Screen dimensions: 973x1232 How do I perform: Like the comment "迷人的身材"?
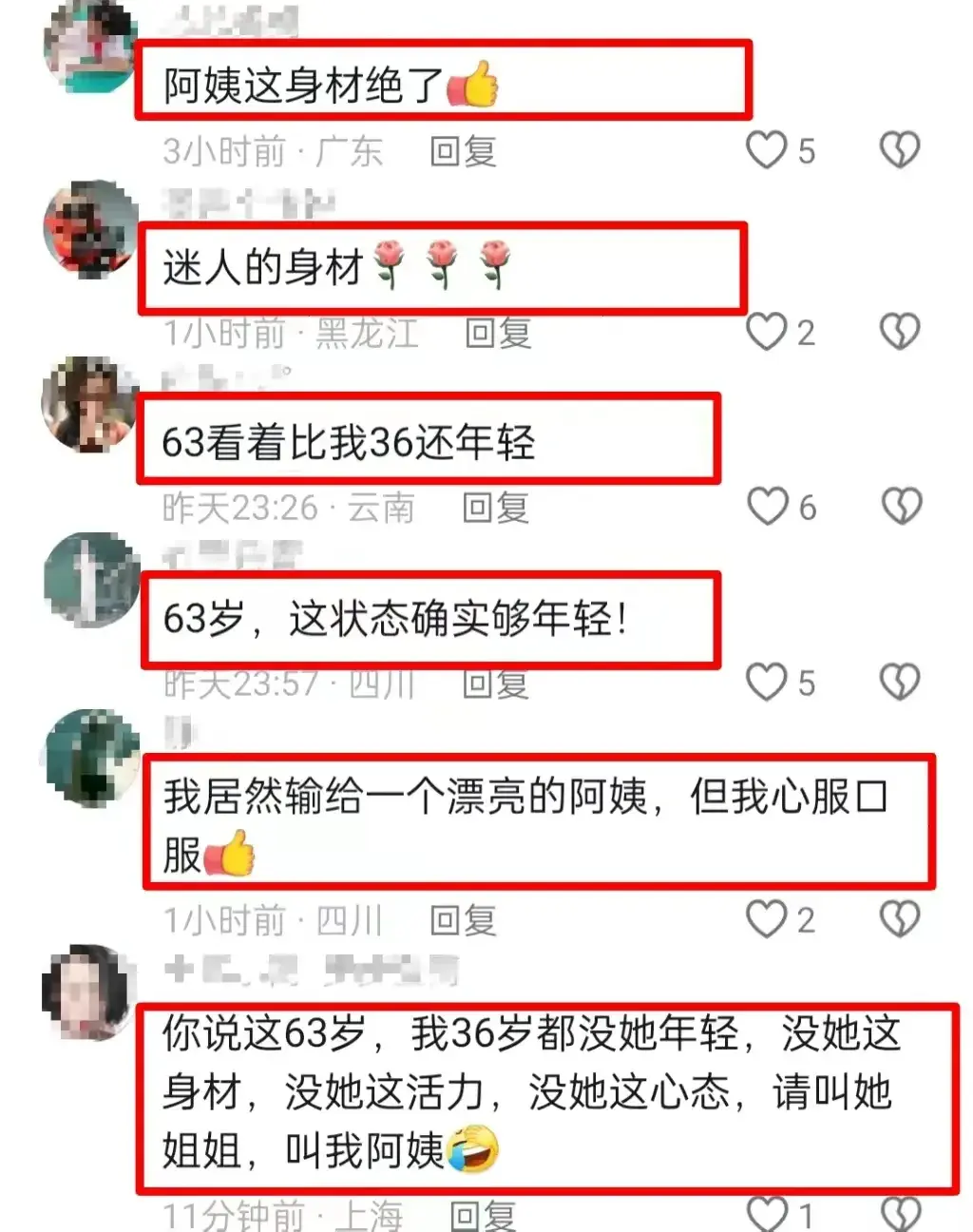coord(767,332)
